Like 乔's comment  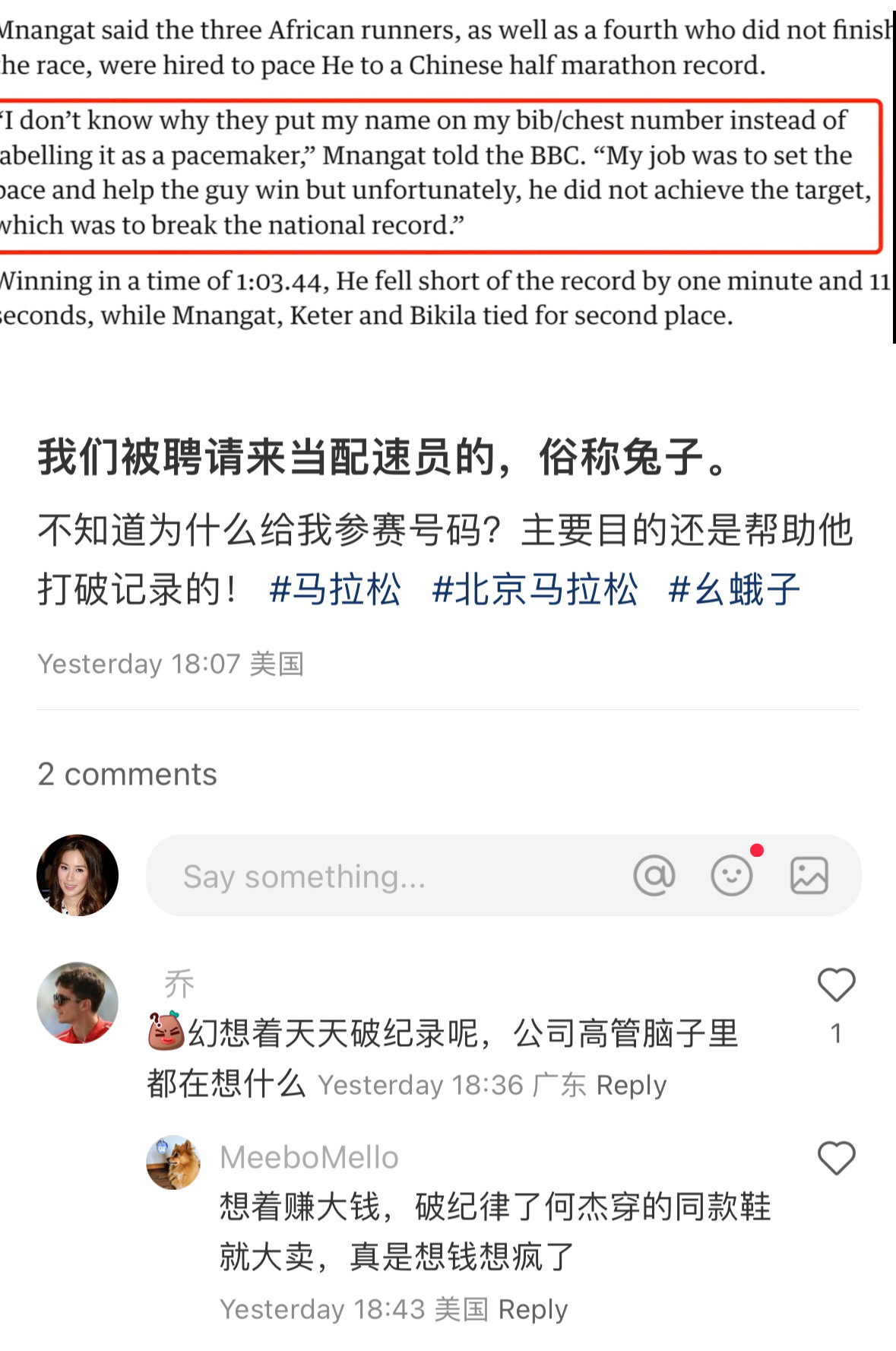[x=836, y=985]
